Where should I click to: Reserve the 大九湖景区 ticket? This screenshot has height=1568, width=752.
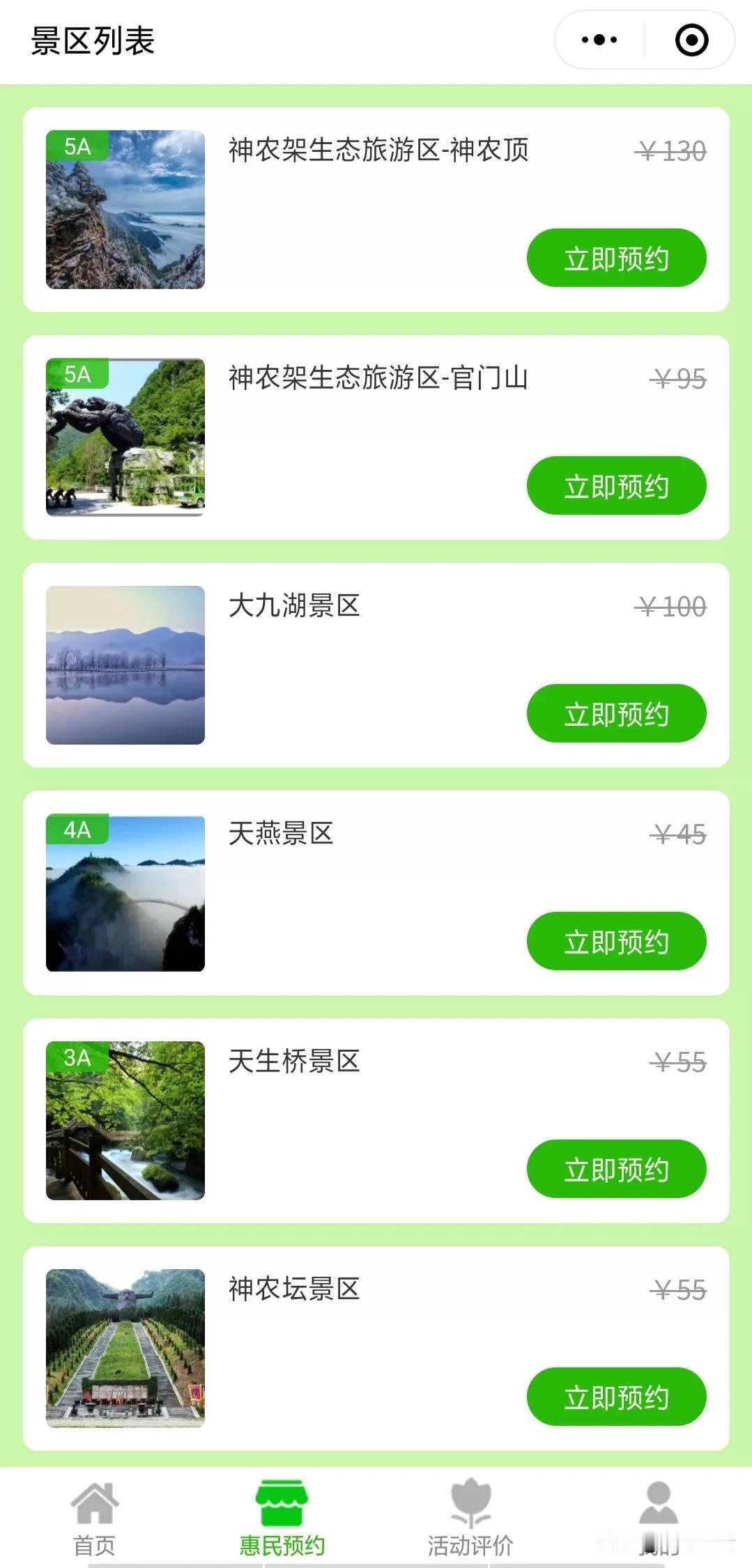[x=616, y=713]
